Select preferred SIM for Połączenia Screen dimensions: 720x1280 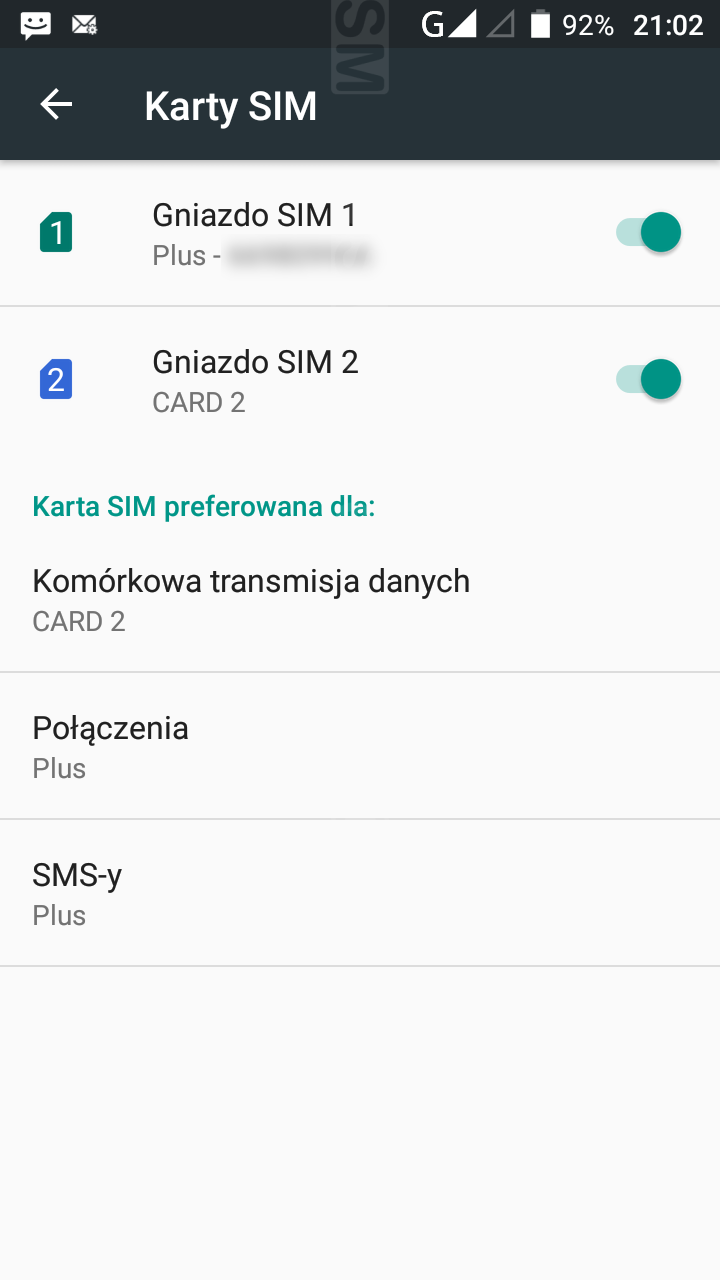pos(111,746)
